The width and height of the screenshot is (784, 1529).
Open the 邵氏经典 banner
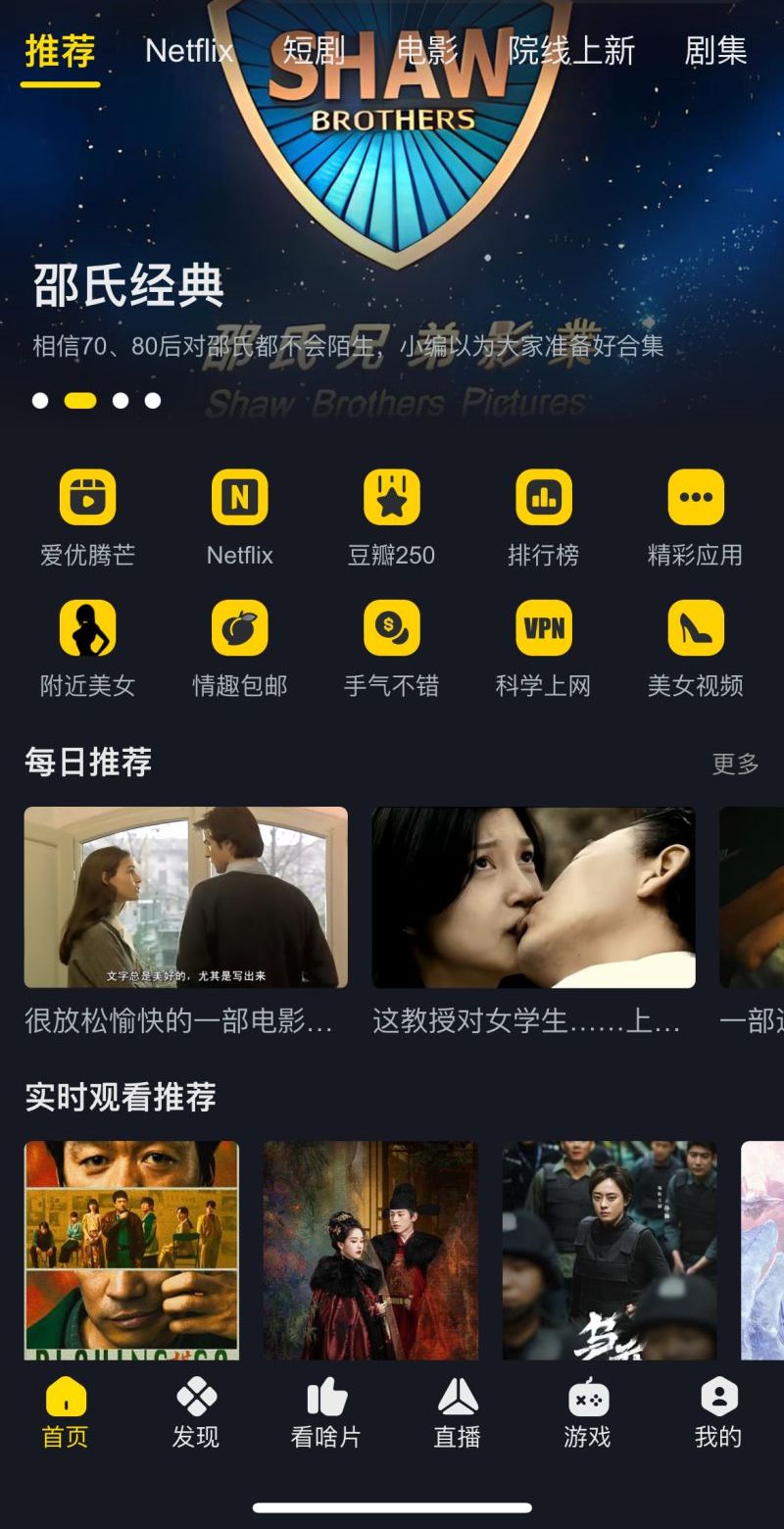pos(392,216)
